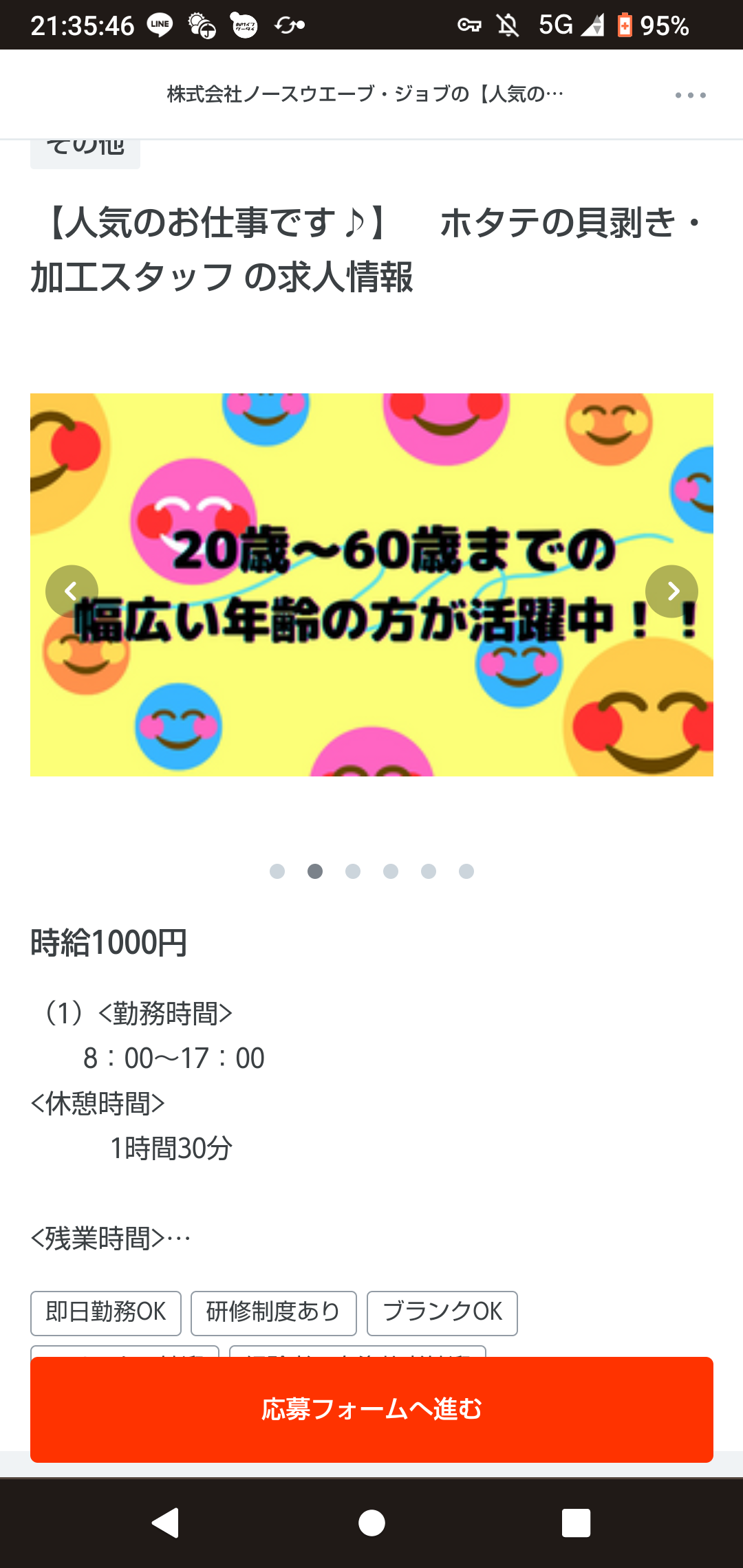743x1568 pixels.
Task: Jump to the first carousel dot
Action: 277,871
